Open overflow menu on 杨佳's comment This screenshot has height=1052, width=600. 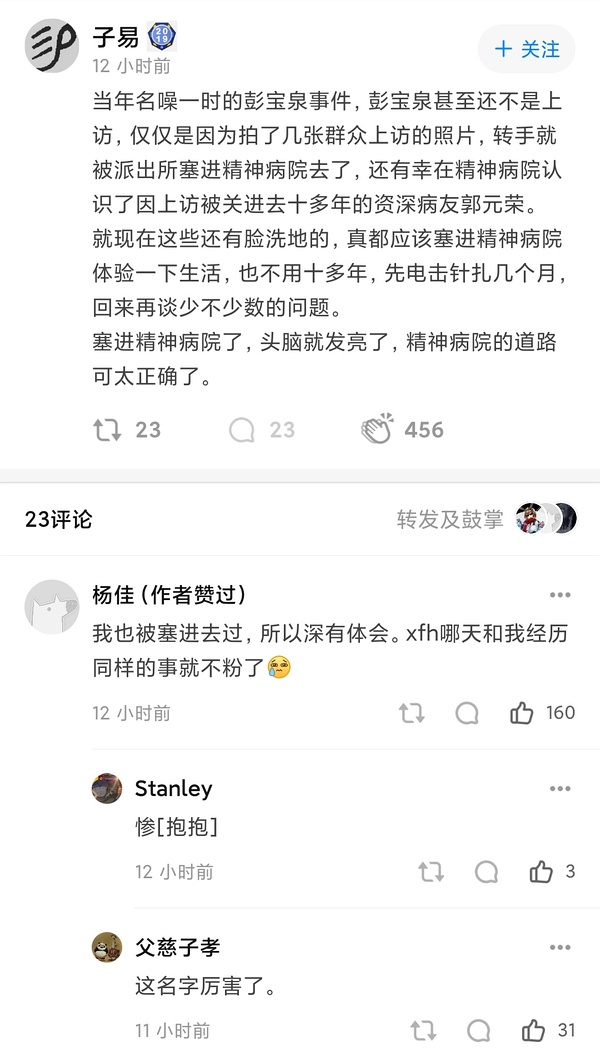pyautogui.click(x=560, y=596)
